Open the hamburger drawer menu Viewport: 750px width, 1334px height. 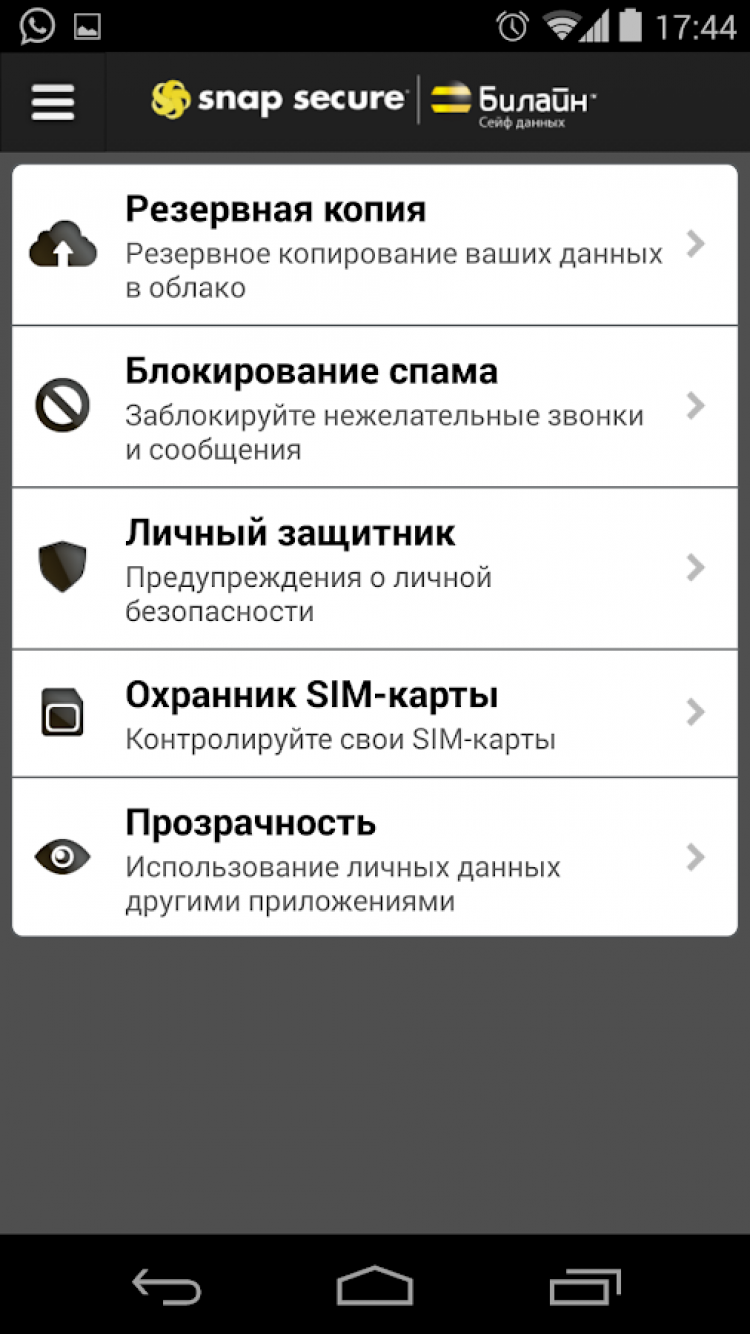point(53,102)
